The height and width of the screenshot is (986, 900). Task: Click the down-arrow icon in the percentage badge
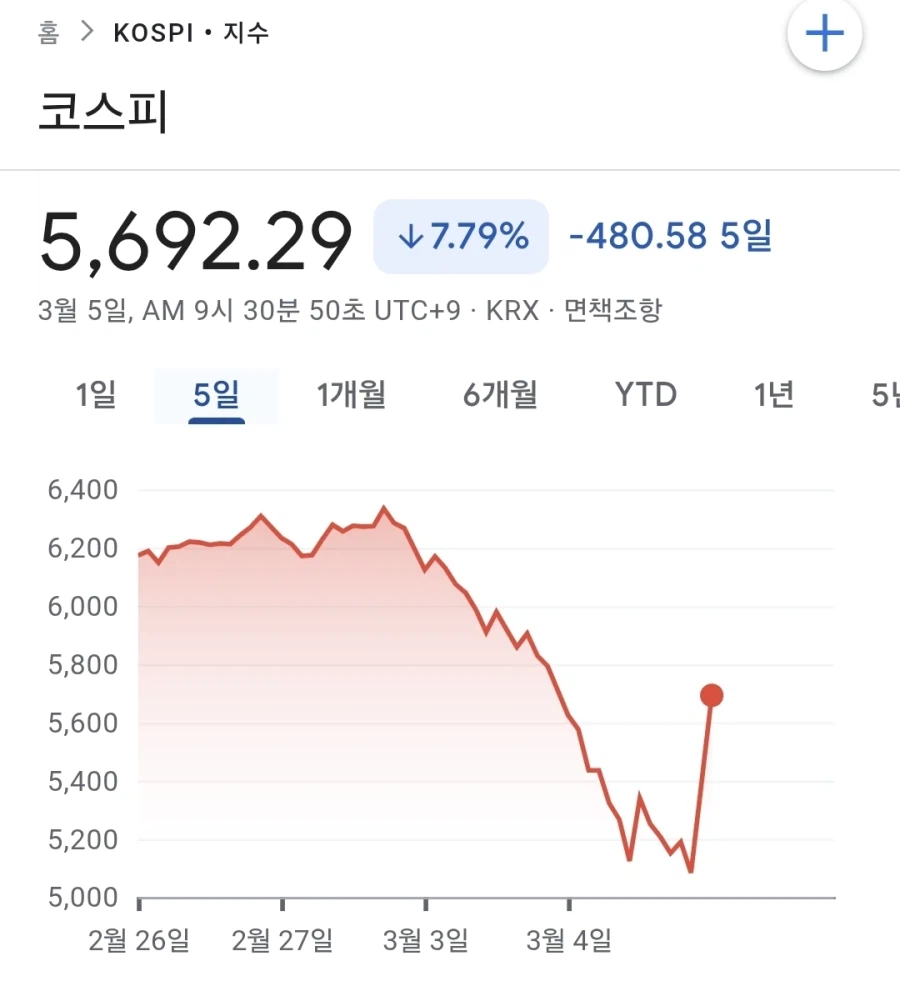[x=409, y=236]
